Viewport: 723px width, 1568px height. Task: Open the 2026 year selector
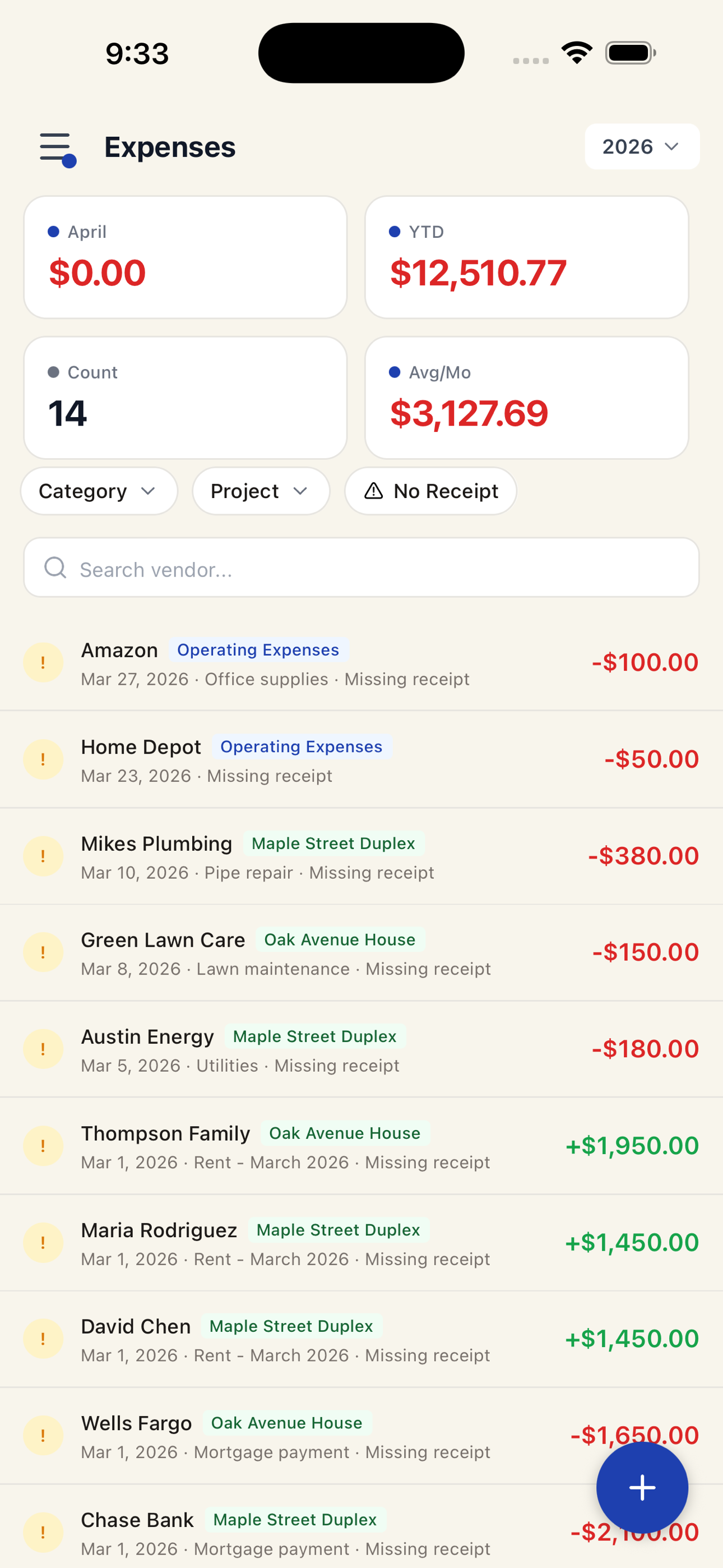641,146
